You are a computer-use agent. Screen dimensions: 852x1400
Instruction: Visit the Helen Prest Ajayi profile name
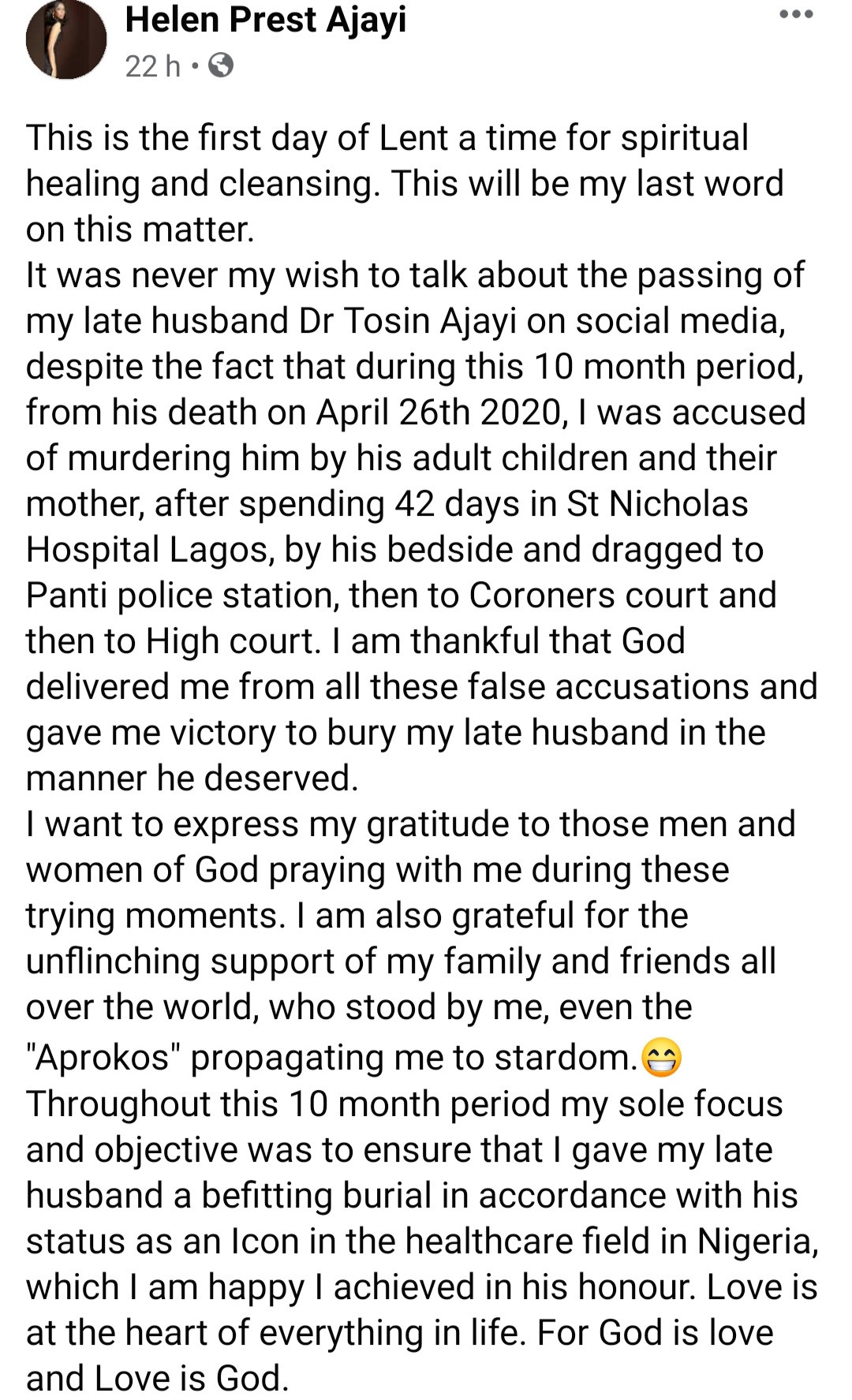pyautogui.click(x=265, y=19)
